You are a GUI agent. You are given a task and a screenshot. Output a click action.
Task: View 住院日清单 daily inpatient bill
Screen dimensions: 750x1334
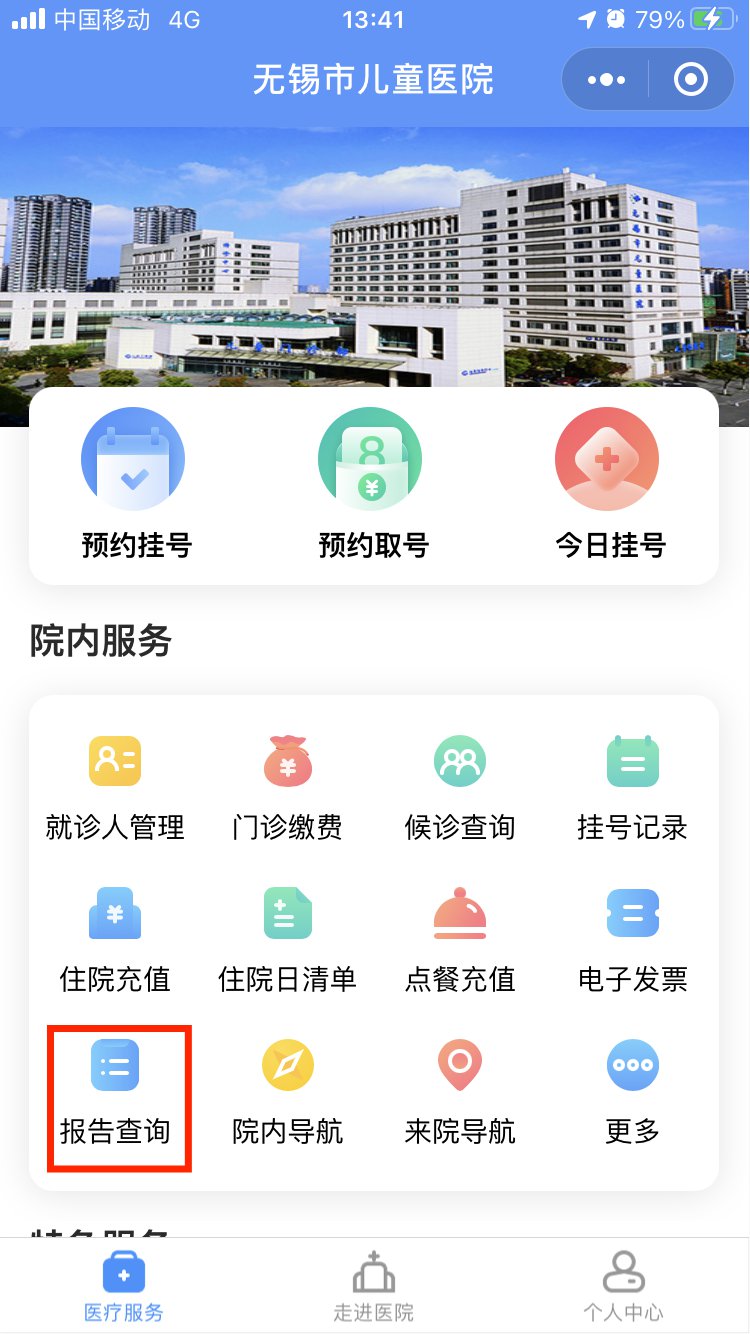(x=288, y=939)
